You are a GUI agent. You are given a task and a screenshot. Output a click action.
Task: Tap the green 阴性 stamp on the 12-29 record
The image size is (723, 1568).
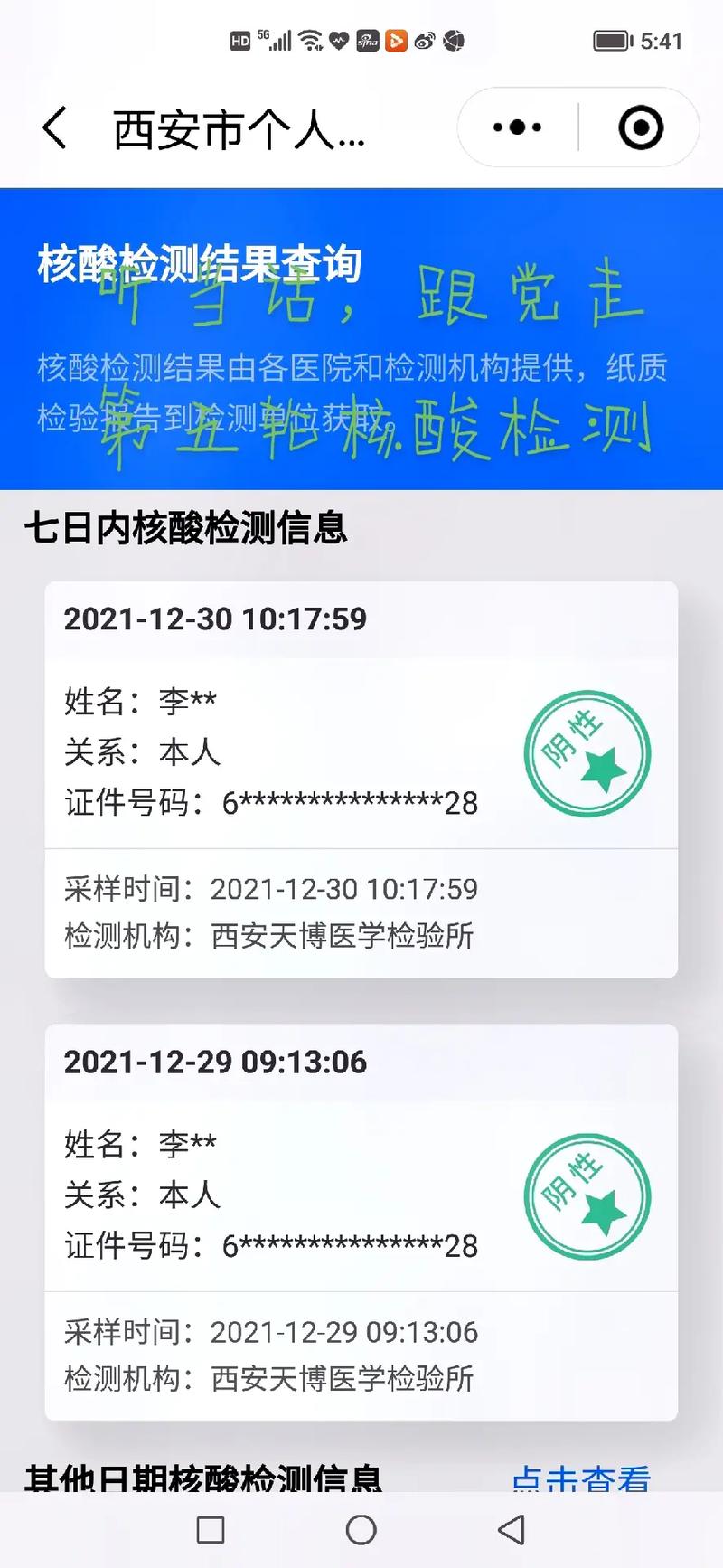(x=587, y=1195)
